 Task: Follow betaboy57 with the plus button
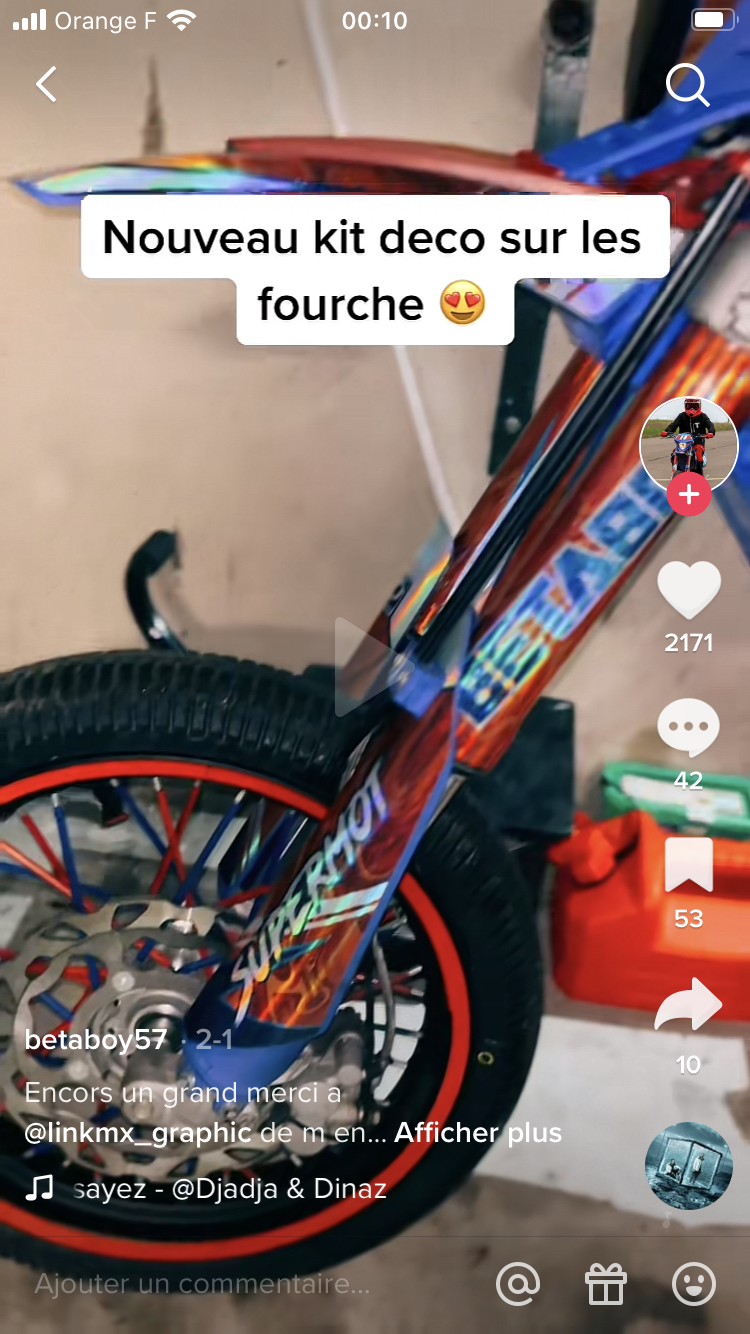click(x=688, y=495)
